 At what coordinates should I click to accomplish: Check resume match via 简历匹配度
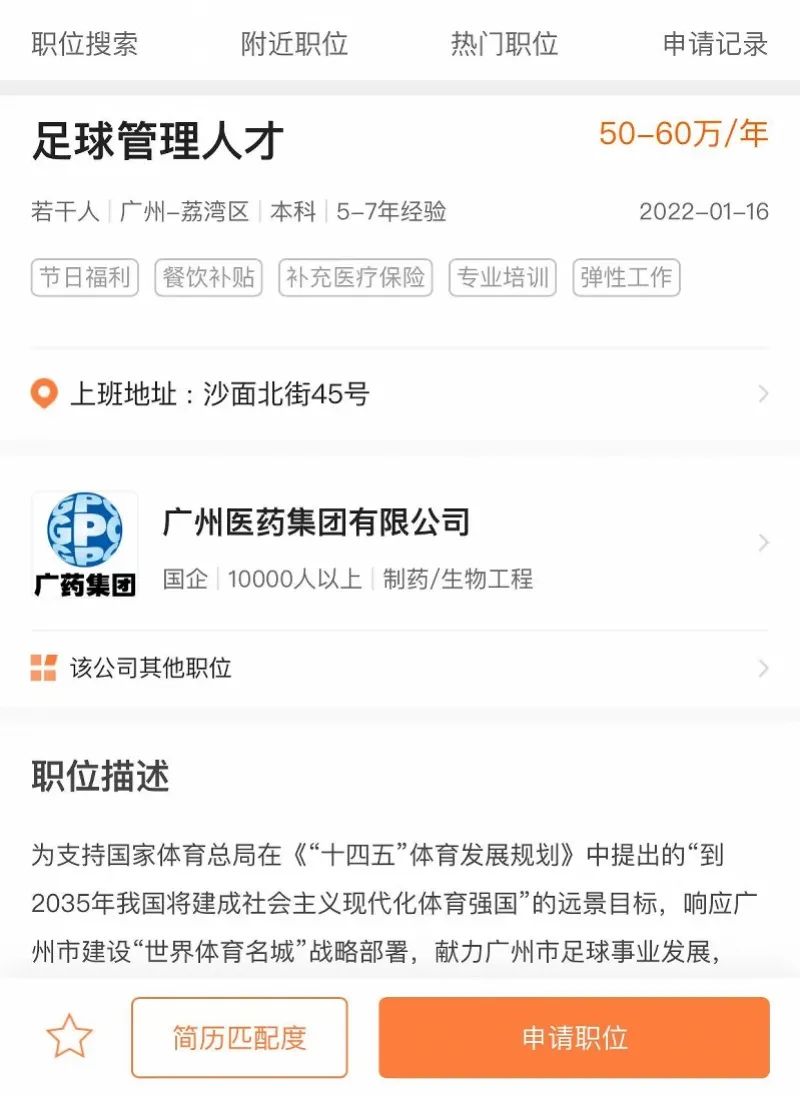click(239, 1039)
